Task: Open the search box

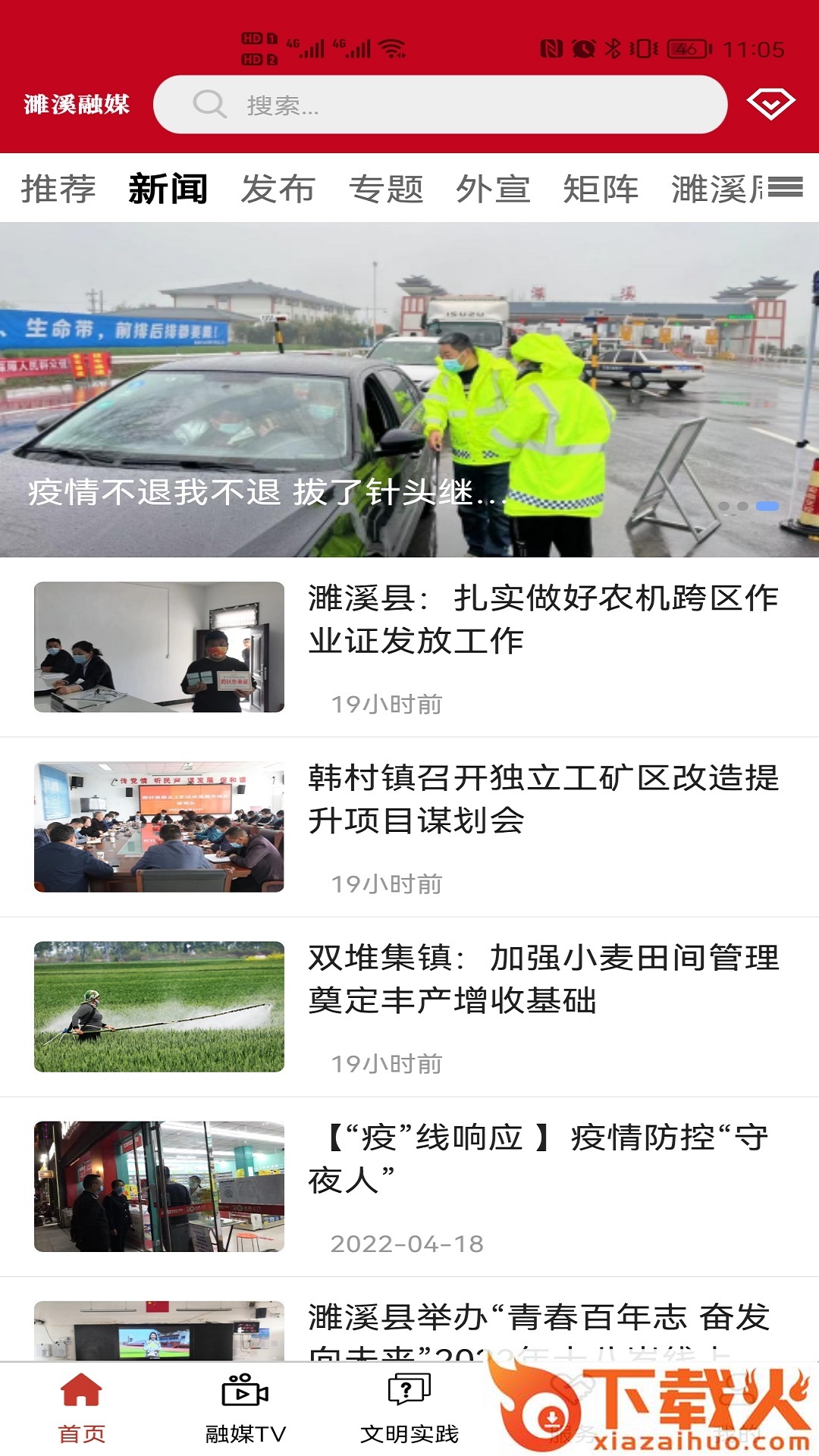Action: point(440,105)
